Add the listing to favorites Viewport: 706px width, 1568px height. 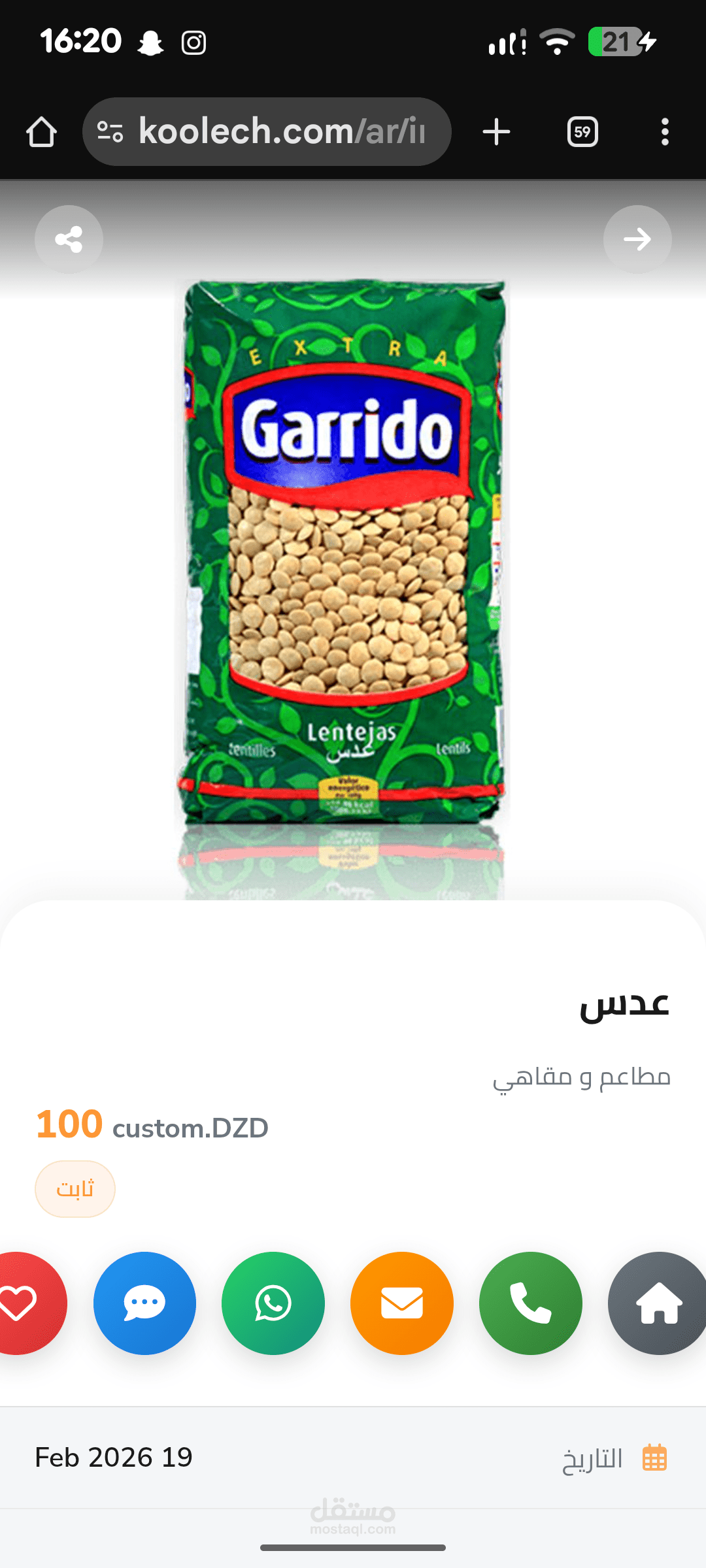coord(23,1303)
